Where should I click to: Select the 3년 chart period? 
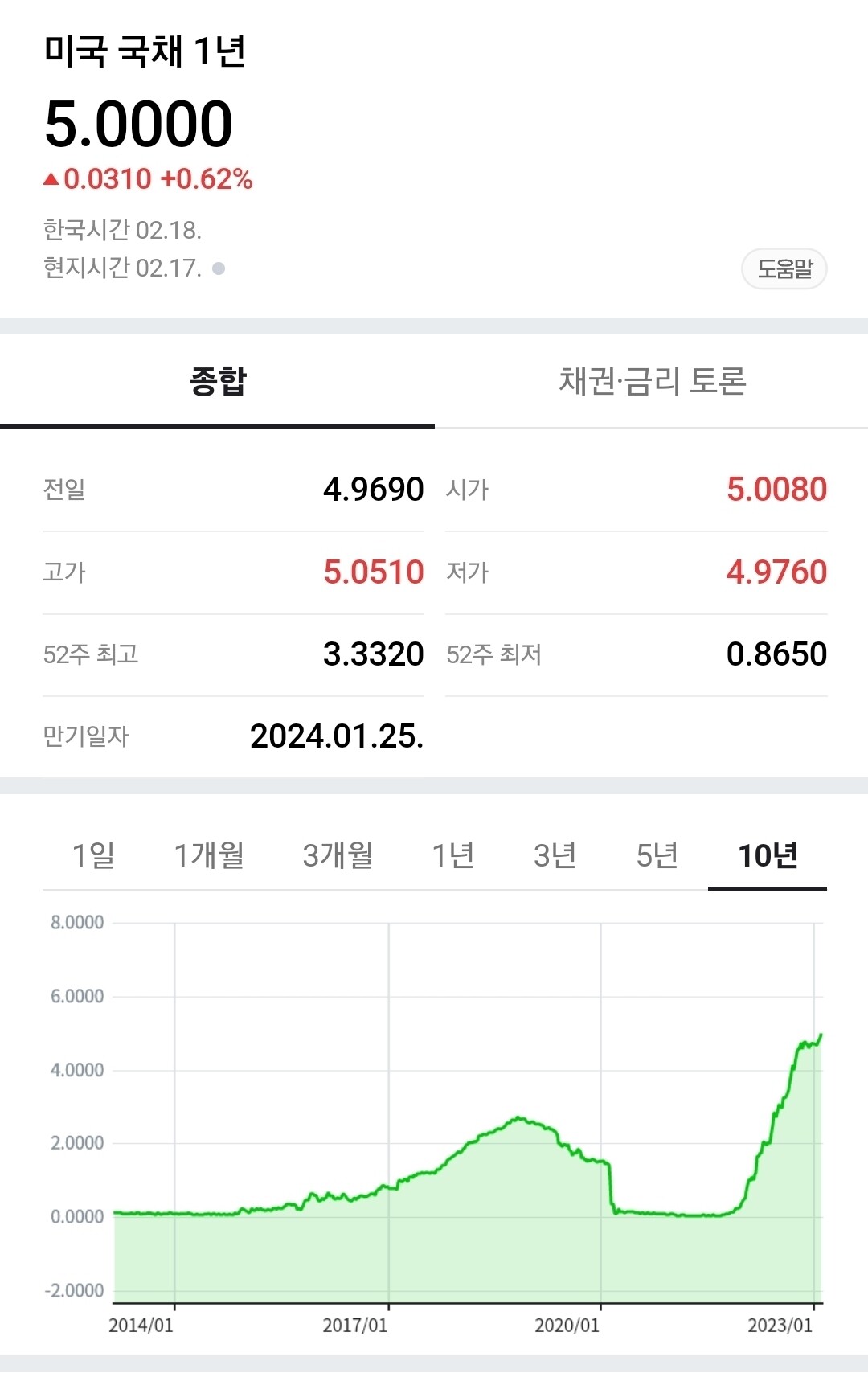point(556,857)
